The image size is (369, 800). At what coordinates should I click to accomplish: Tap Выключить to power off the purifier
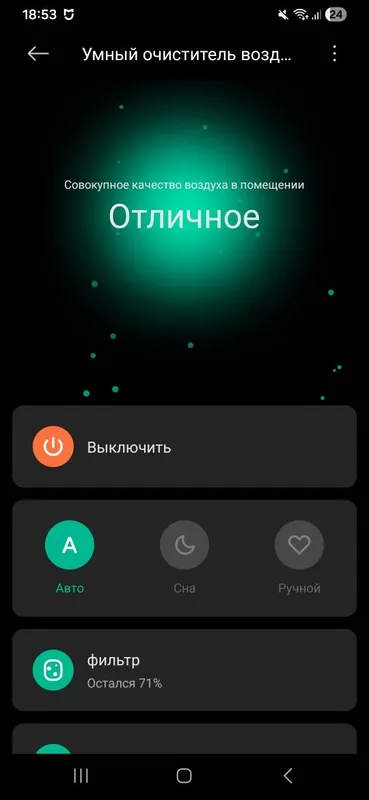(x=184, y=447)
